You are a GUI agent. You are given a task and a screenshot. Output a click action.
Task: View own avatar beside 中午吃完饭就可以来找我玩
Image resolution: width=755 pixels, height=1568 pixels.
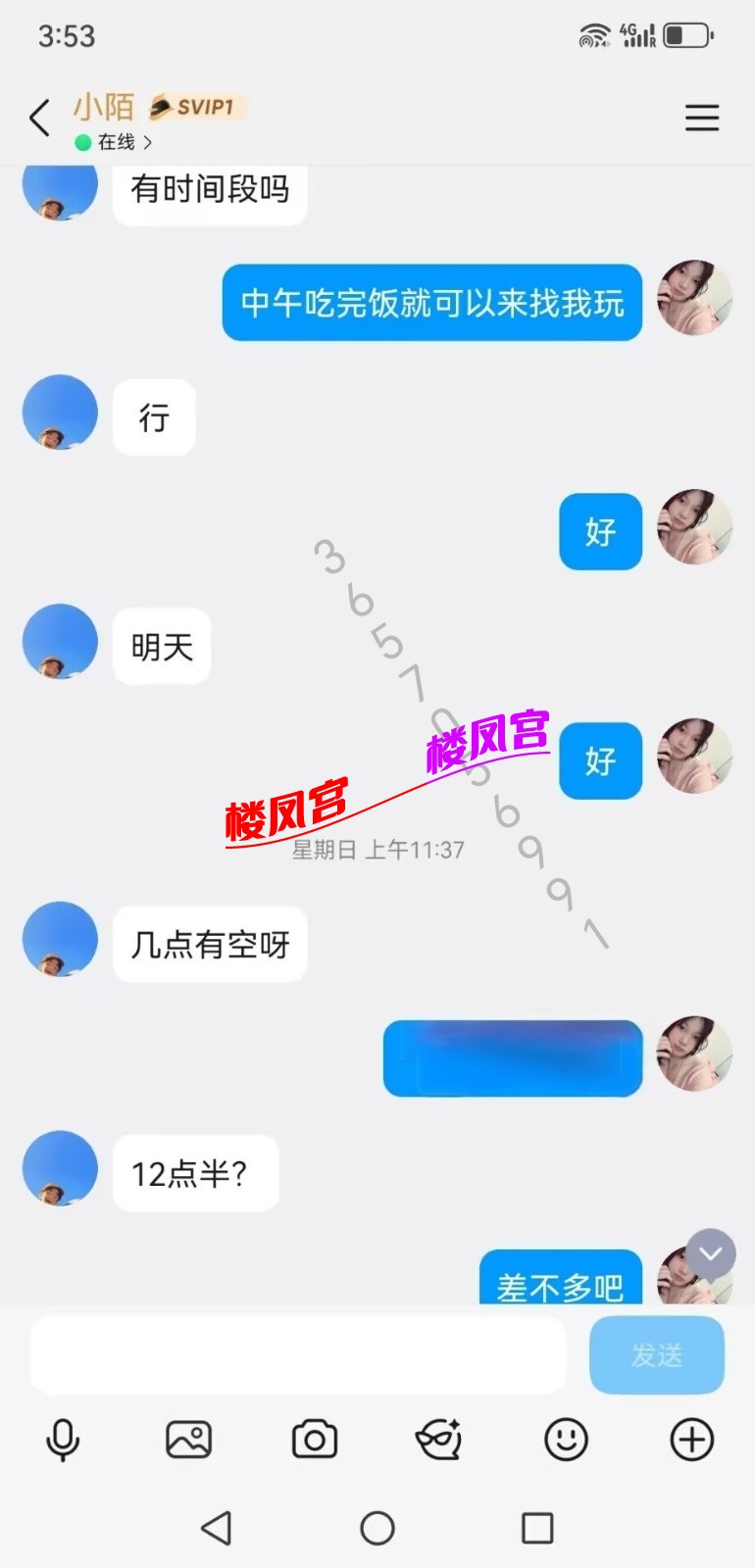point(694,298)
